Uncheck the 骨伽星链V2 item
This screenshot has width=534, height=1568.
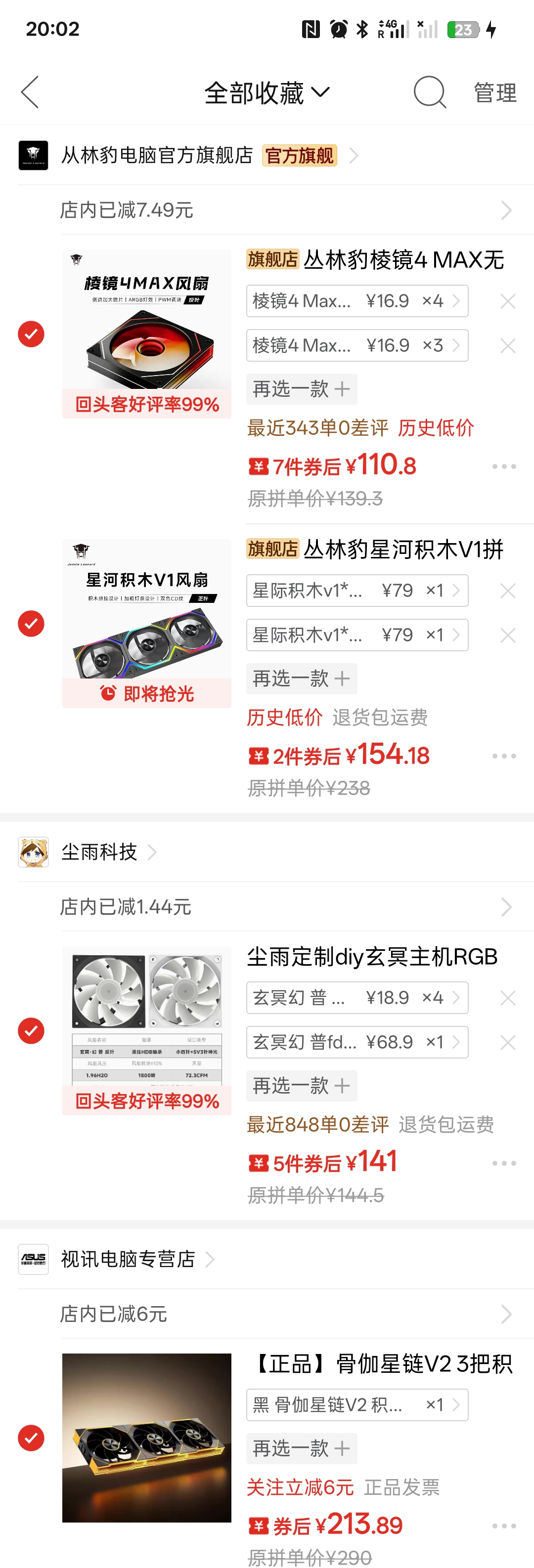pos(31,1437)
